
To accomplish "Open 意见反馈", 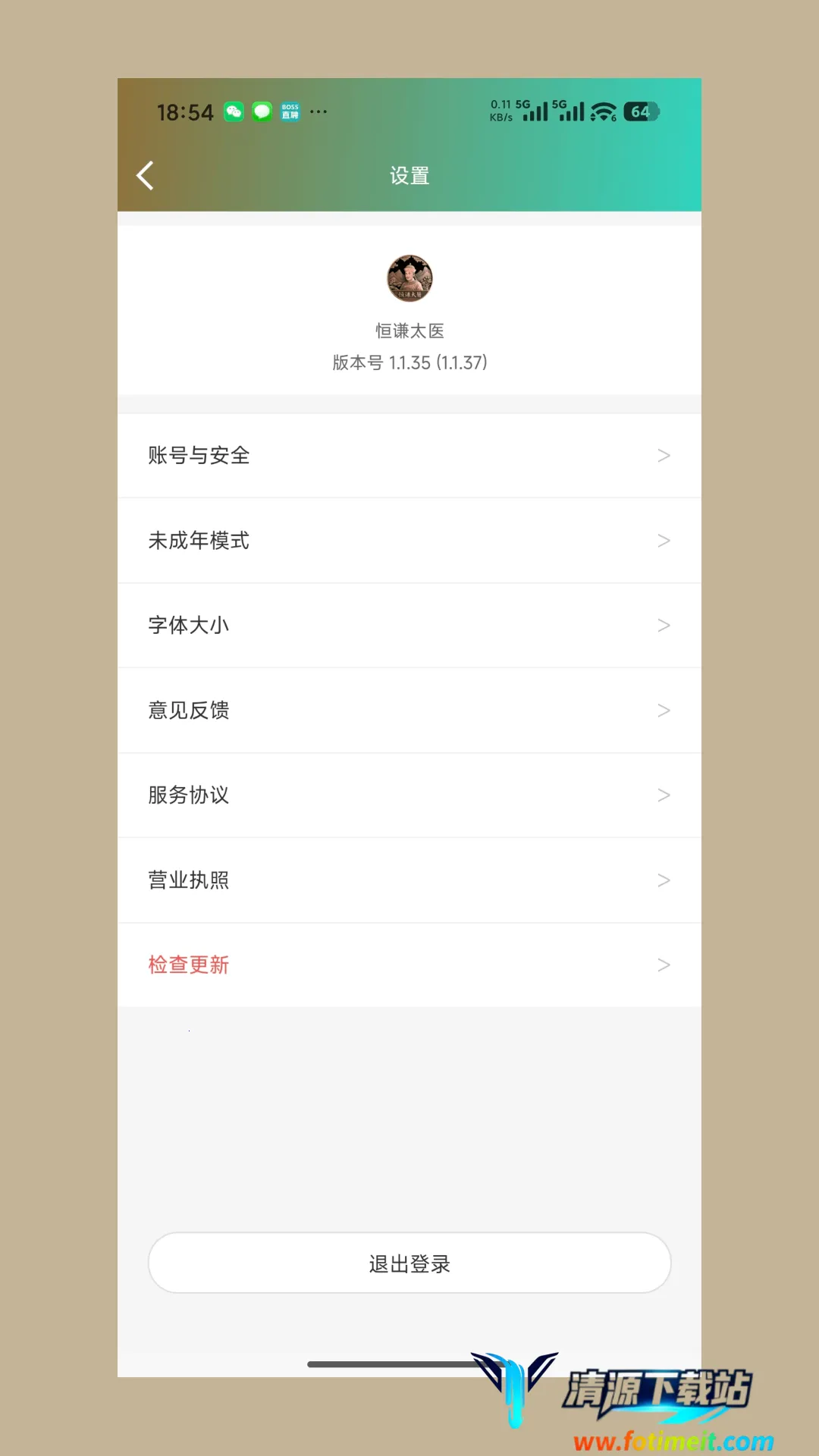I will coord(409,711).
